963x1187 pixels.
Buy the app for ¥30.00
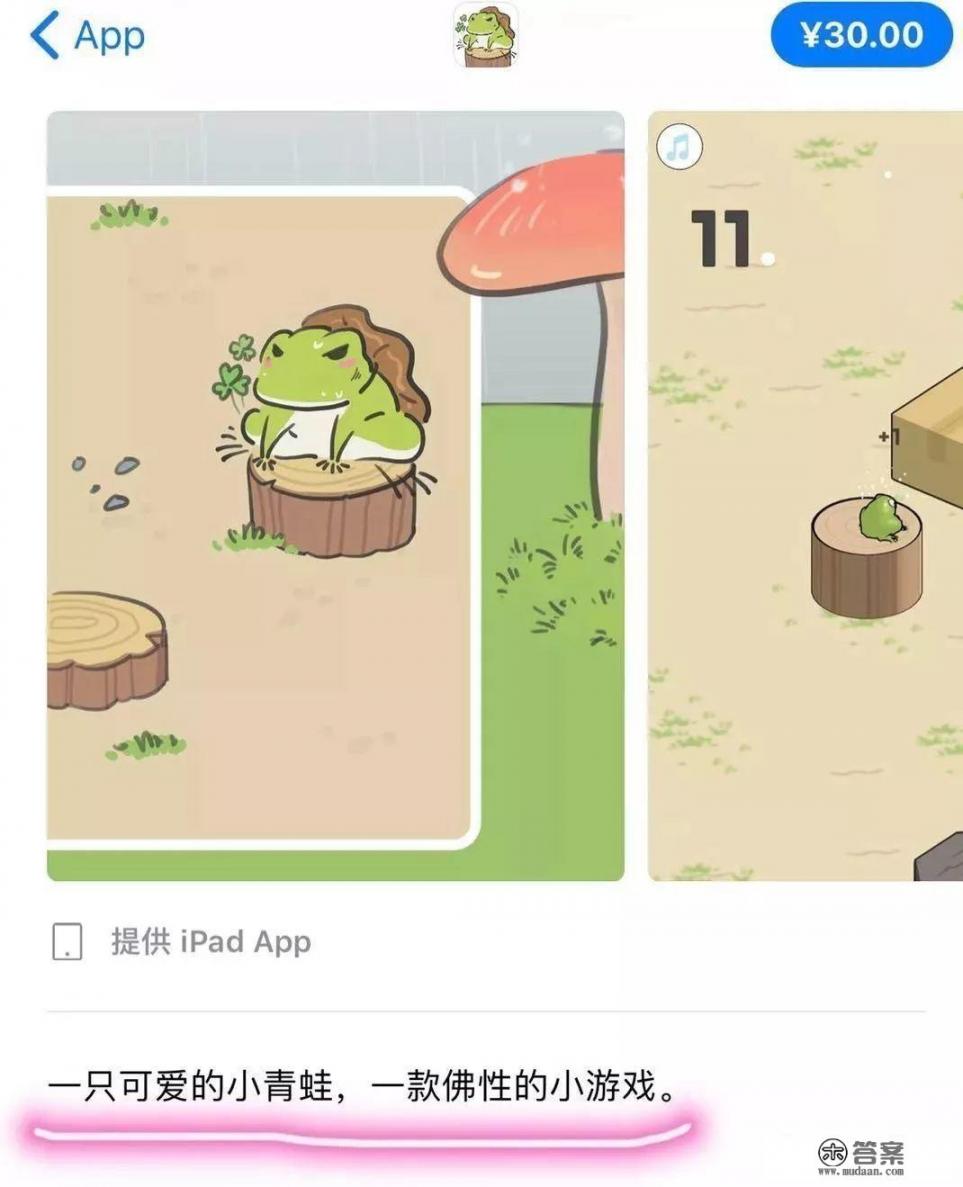point(861,35)
